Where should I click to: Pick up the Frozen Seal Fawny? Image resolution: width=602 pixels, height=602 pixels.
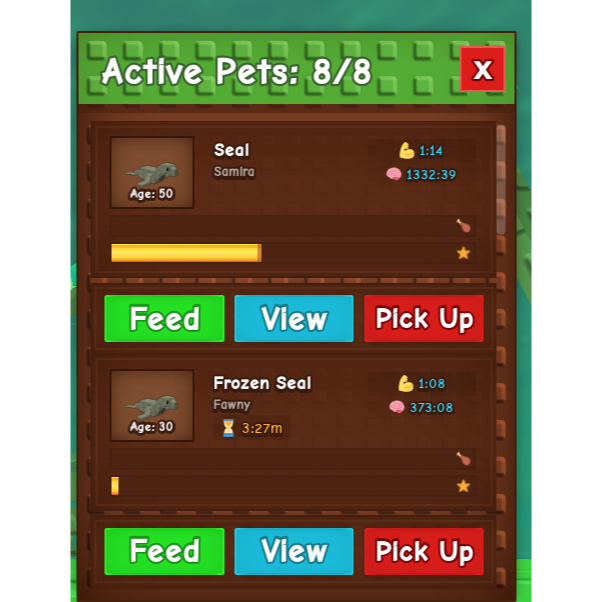(x=424, y=551)
